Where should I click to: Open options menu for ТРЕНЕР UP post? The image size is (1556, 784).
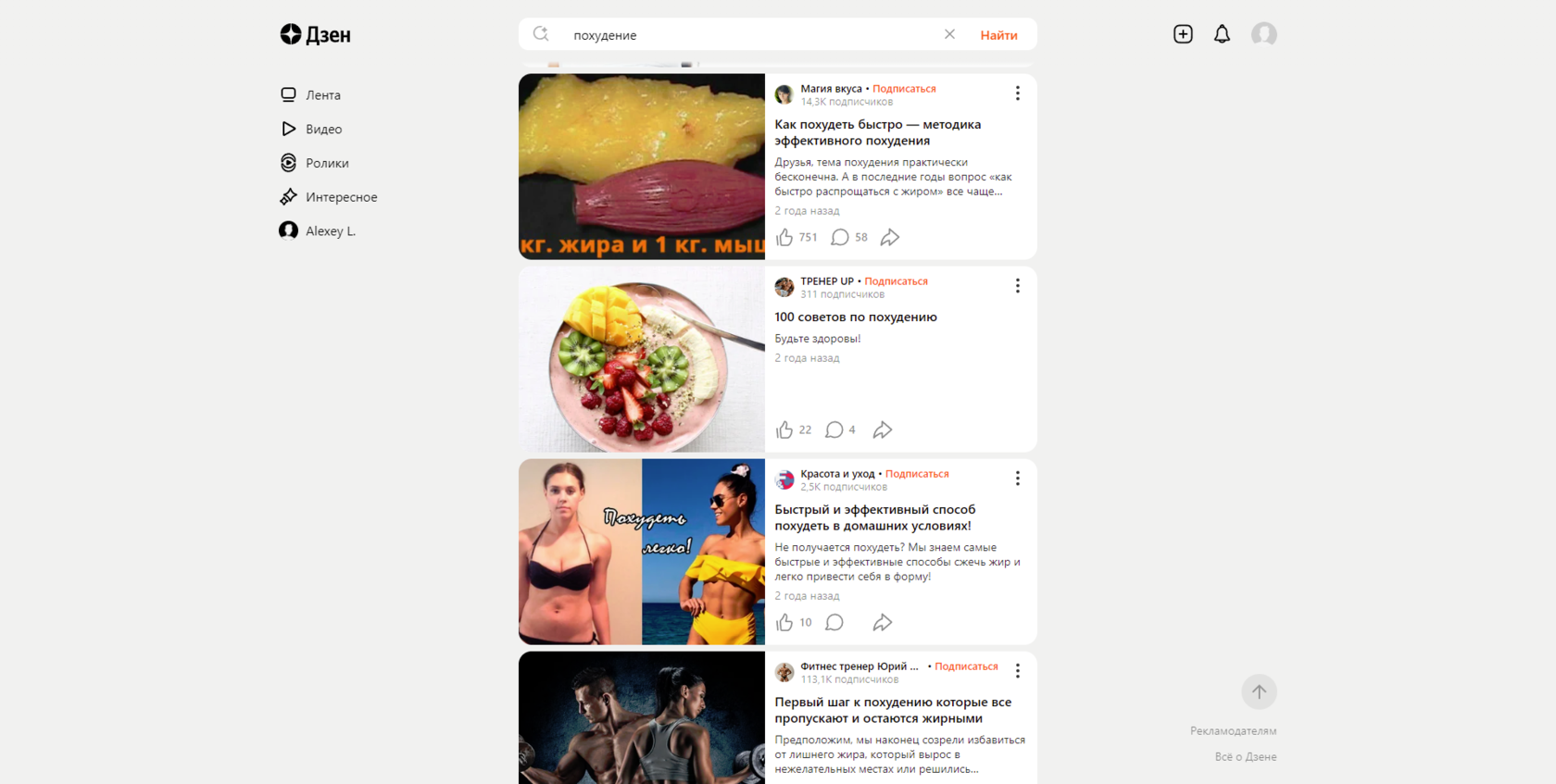(x=1017, y=286)
